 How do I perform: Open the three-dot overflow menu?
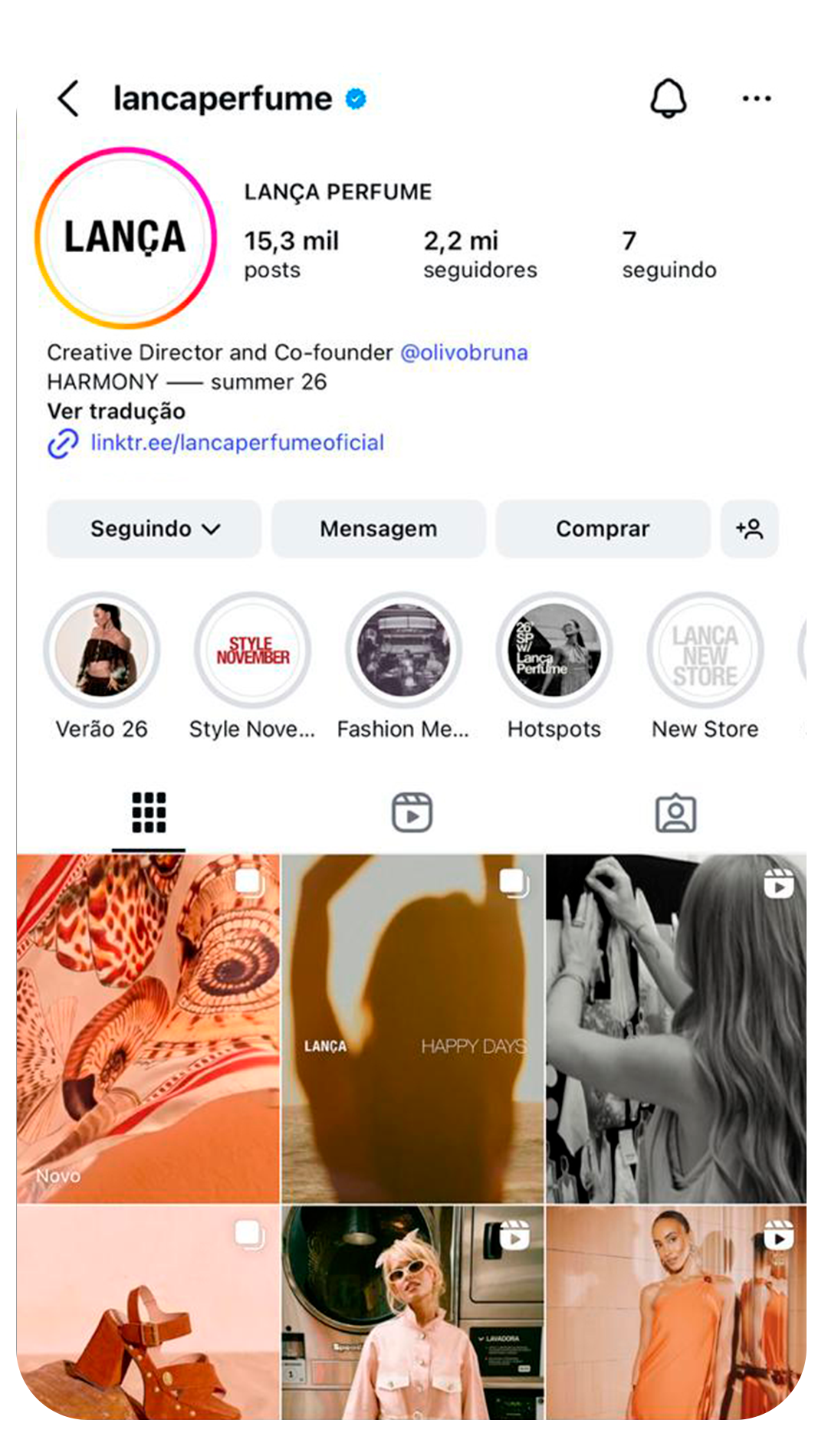[x=756, y=98]
